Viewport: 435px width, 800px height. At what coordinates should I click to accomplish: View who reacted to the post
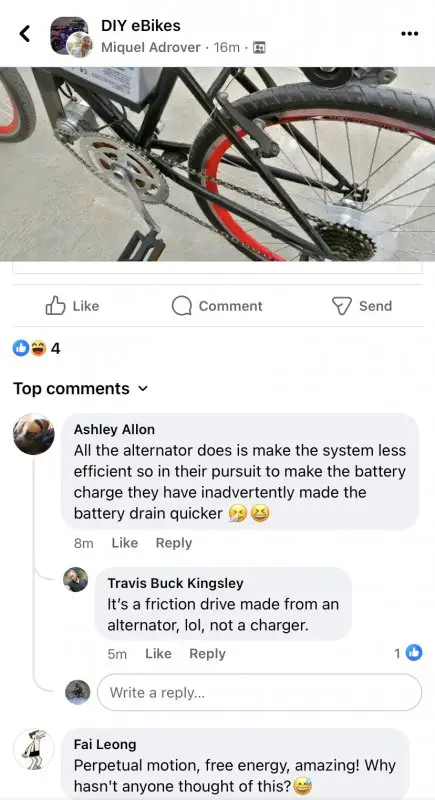36,348
